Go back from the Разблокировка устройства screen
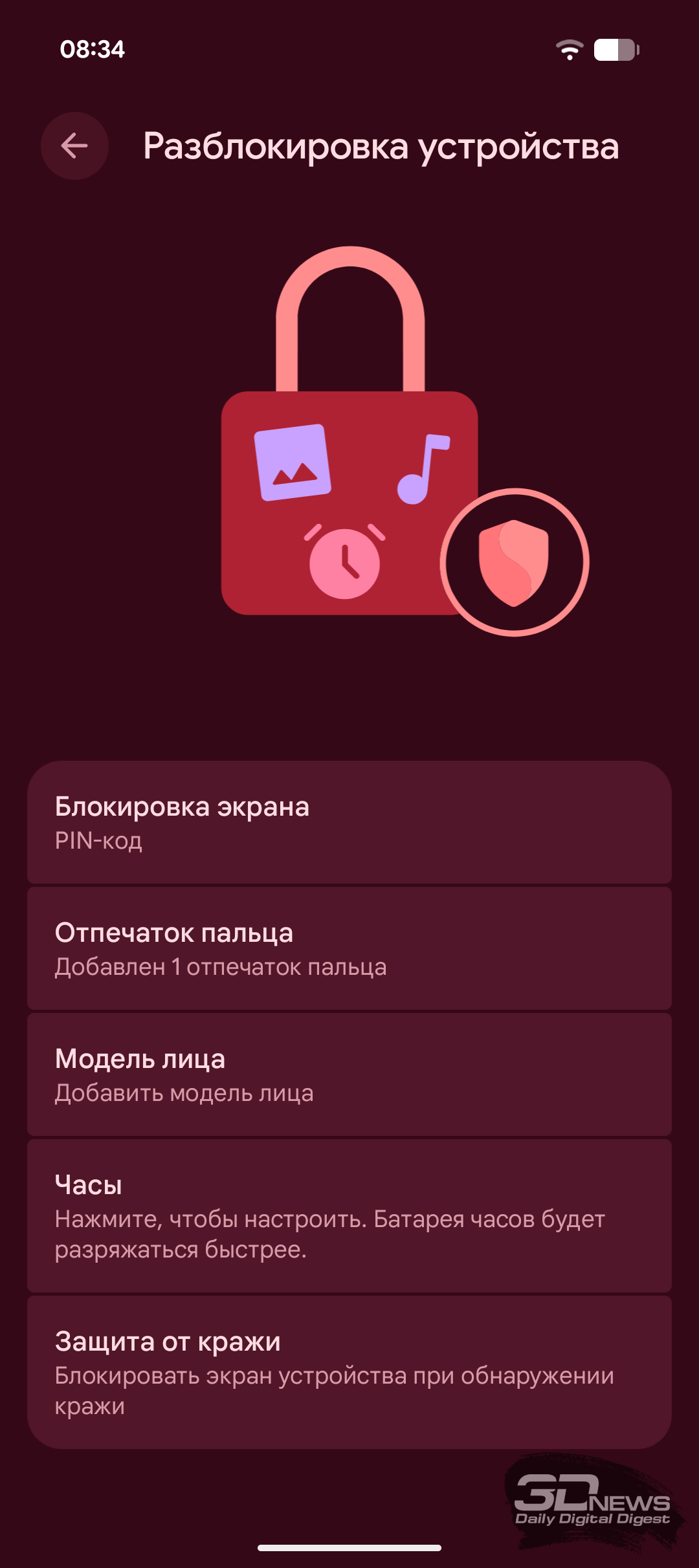 (74, 146)
